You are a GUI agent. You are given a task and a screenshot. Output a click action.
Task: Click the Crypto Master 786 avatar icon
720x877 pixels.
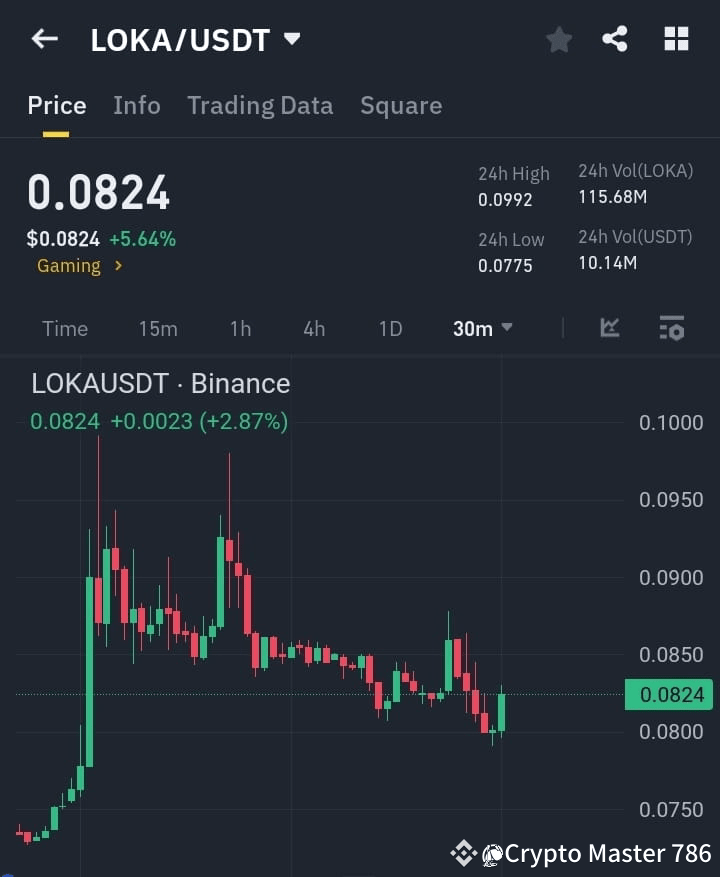point(491,854)
